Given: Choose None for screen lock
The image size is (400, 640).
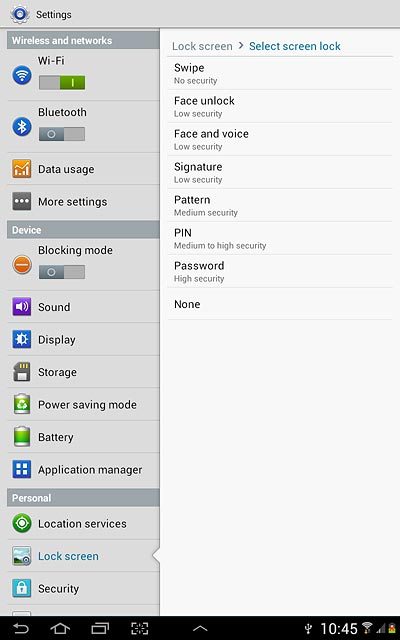Looking at the screenshot, I should 280,304.
